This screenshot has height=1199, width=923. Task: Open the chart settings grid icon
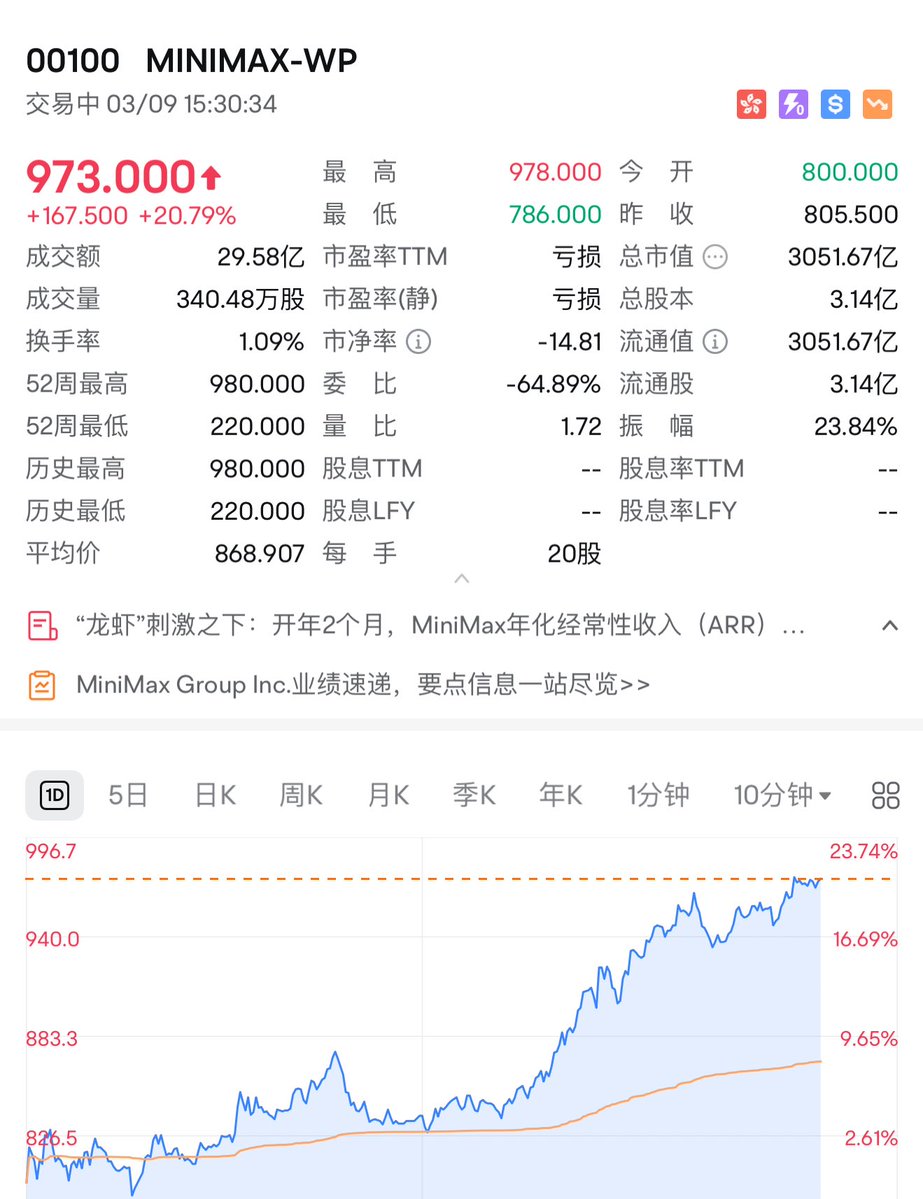pyautogui.click(x=886, y=795)
